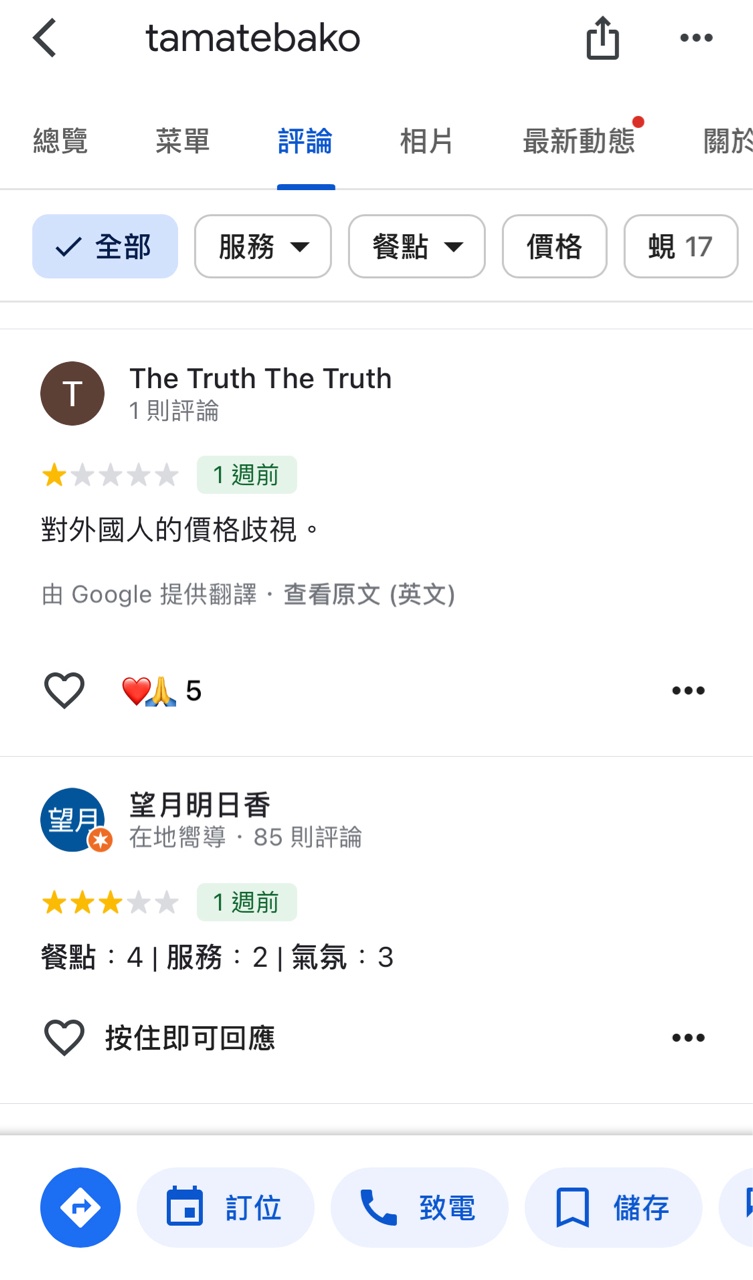Share the tamatebako place
753x1280 pixels.
(x=602, y=40)
